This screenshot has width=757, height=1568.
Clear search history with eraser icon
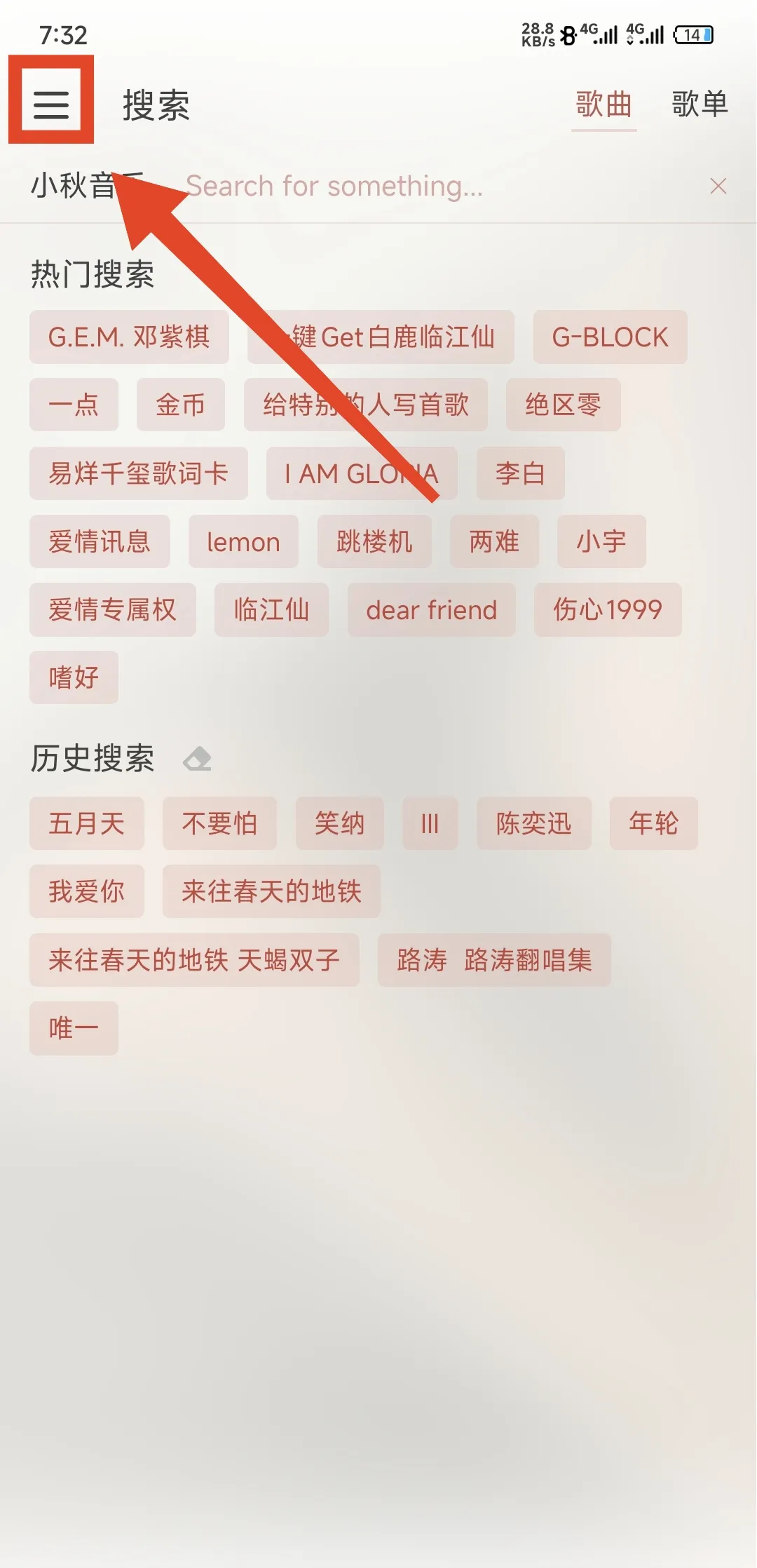pos(197,759)
